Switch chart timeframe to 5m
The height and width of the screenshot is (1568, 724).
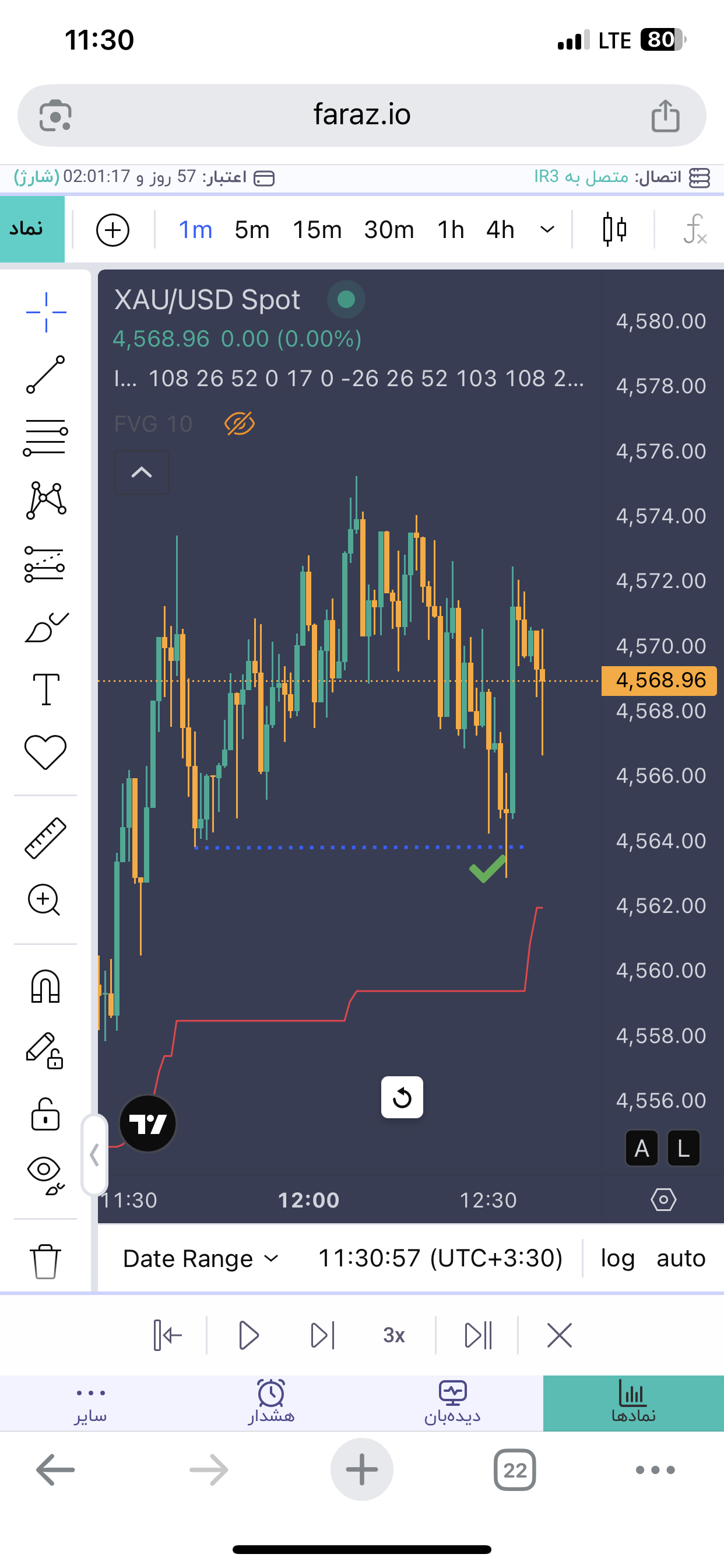click(252, 230)
